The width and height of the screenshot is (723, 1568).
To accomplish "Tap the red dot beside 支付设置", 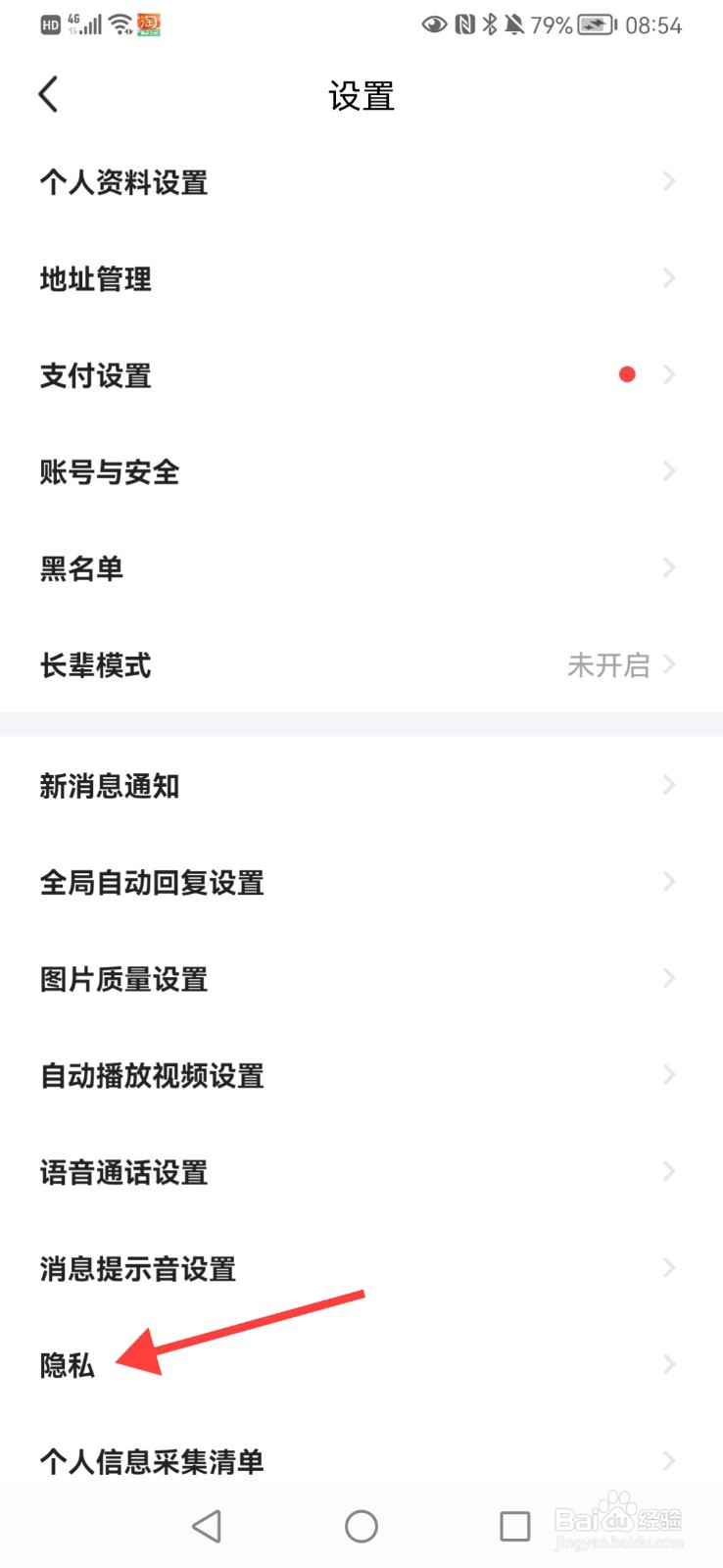I will (627, 373).
